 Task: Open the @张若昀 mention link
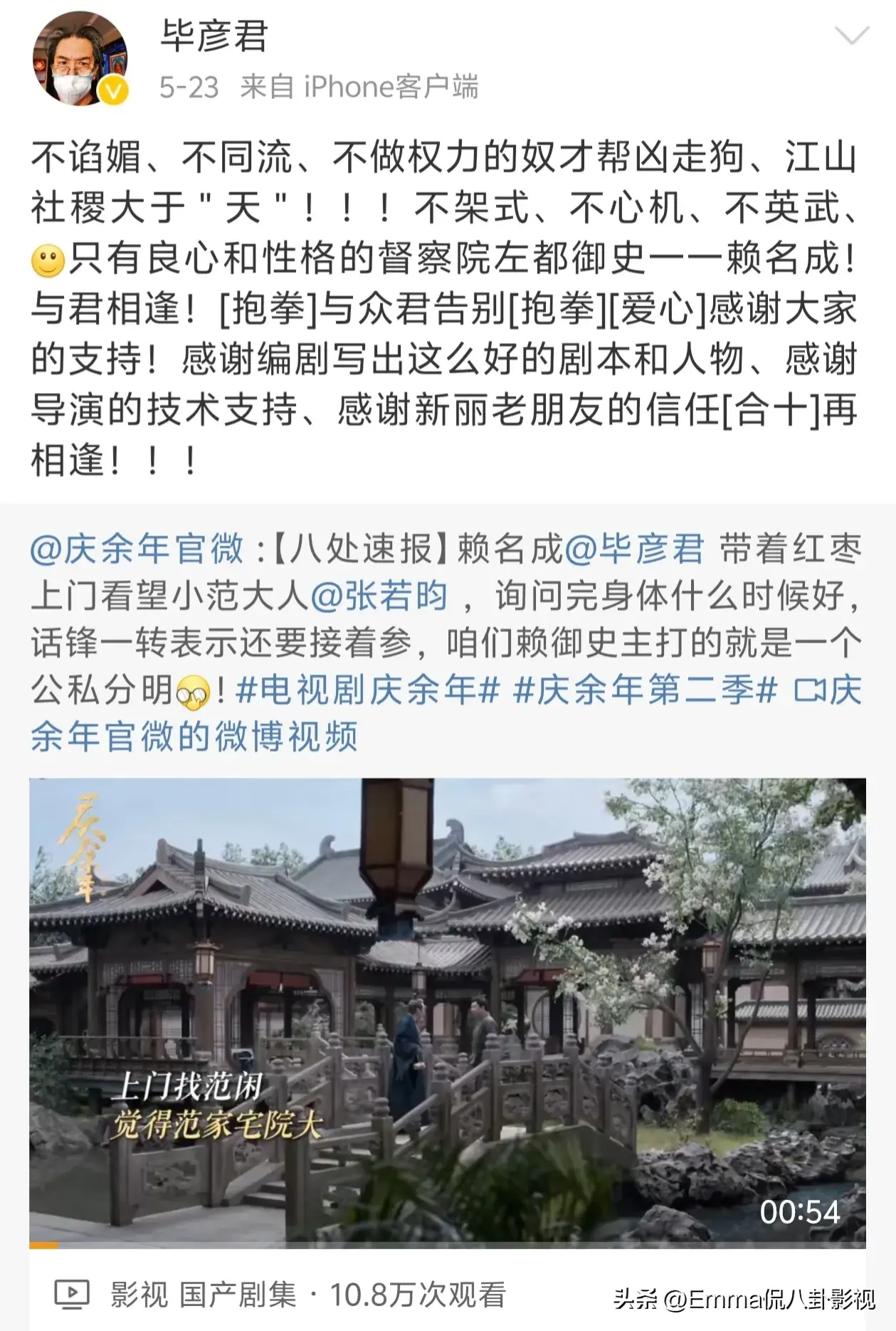click(379, 596)
